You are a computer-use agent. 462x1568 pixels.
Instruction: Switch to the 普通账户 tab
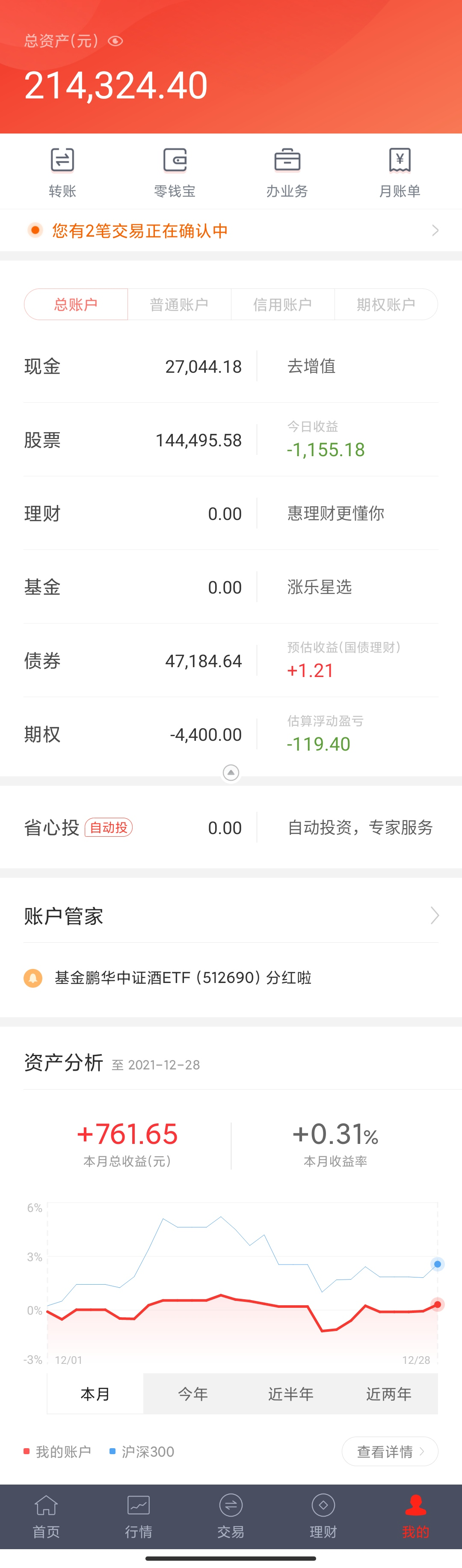click(x=179, y=304)
